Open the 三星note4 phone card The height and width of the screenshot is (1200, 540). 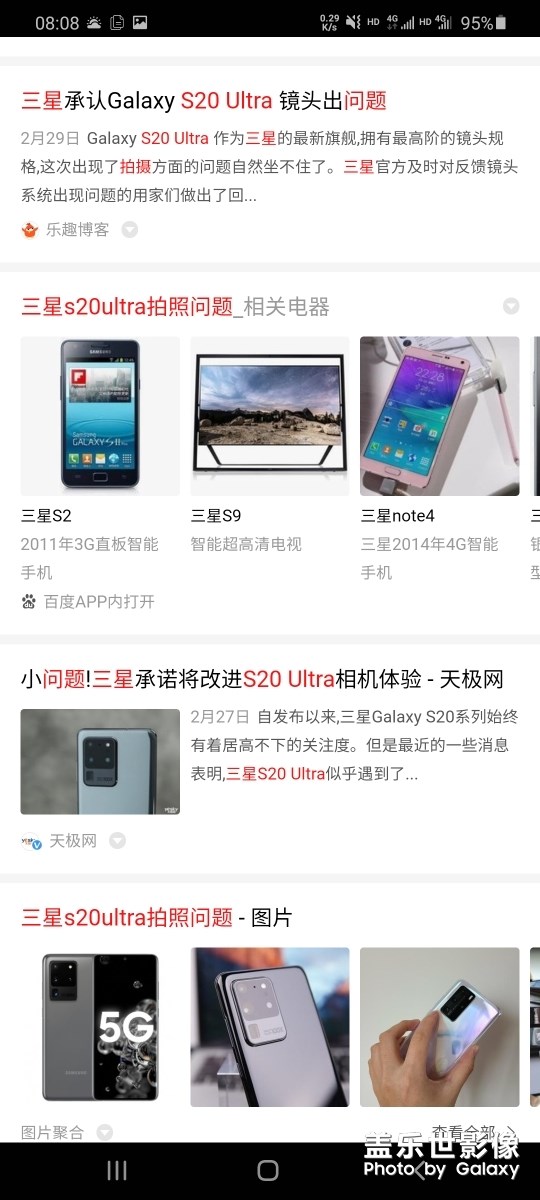click(440, 460)
